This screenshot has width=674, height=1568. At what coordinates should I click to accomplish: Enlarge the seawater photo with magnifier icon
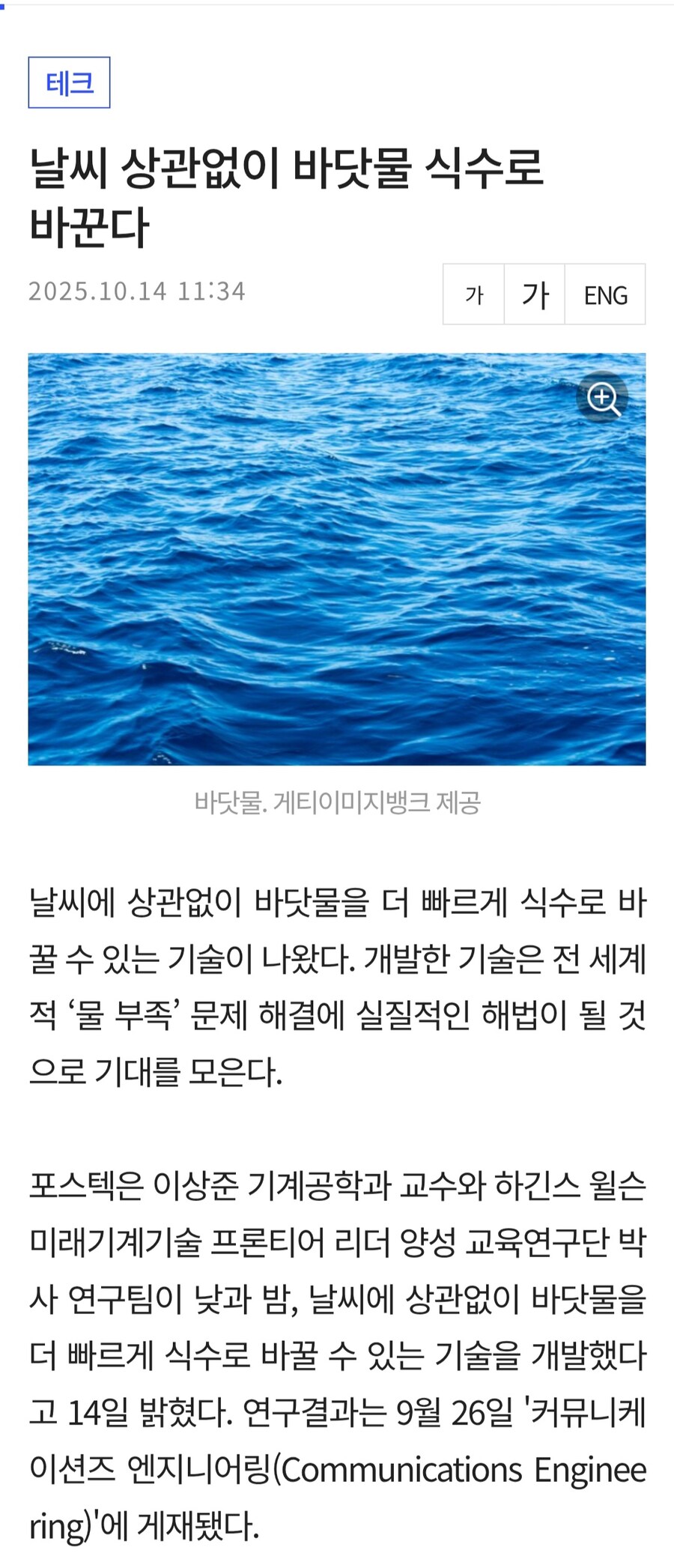coord(603,397)
